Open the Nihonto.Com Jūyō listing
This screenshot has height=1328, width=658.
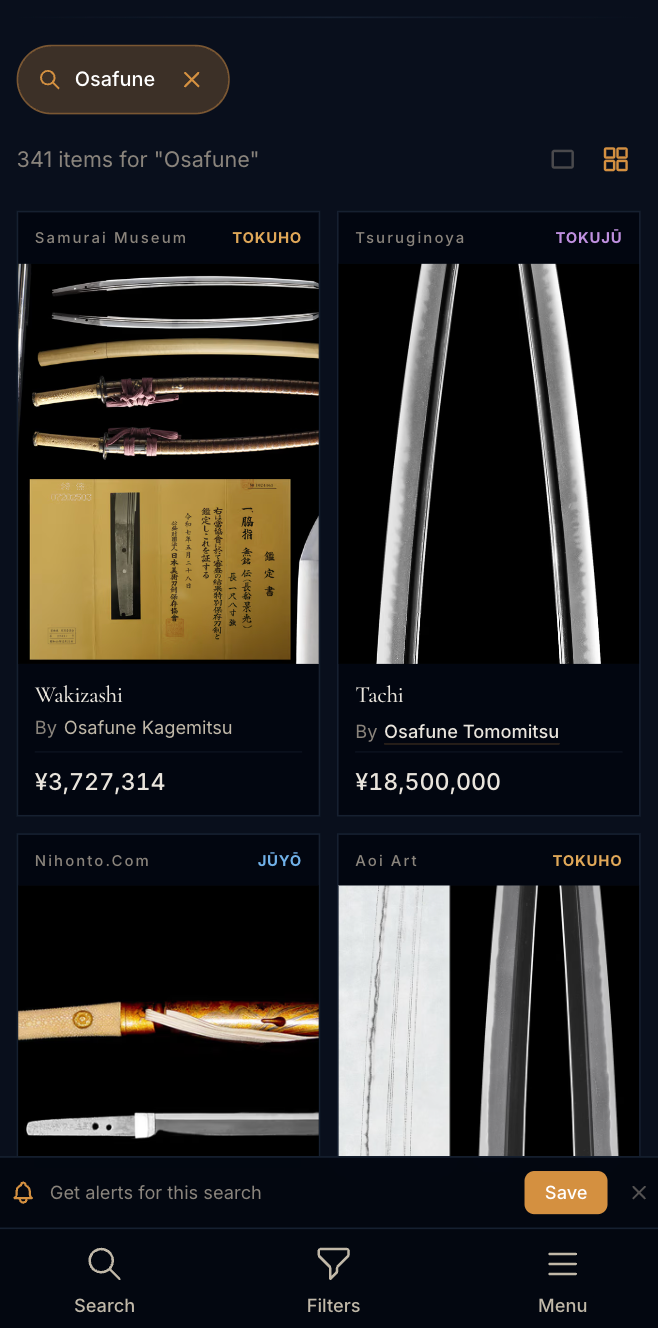coord(168,1010)
